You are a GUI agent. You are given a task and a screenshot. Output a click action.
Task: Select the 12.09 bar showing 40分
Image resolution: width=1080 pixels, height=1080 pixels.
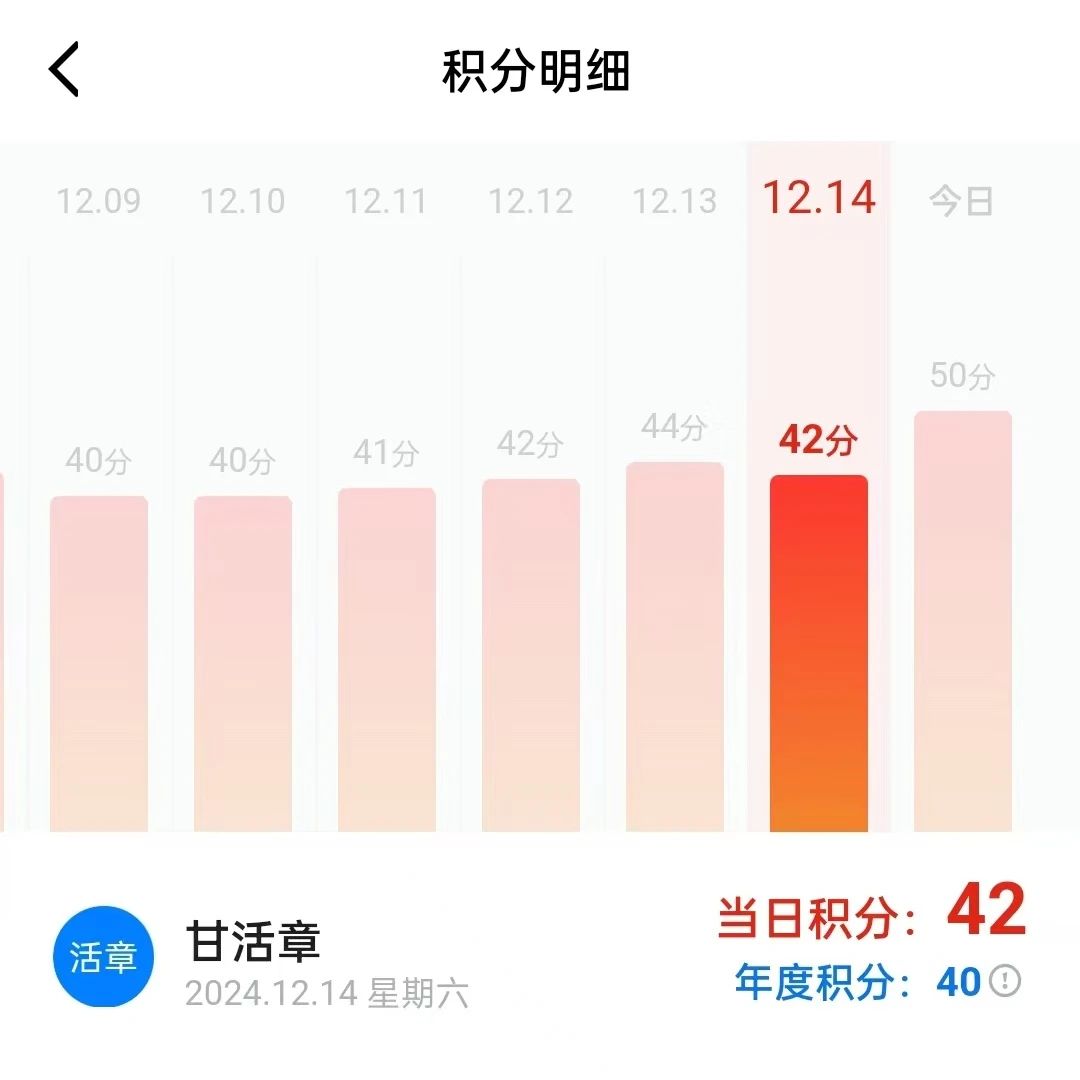[x=99, y=662]
